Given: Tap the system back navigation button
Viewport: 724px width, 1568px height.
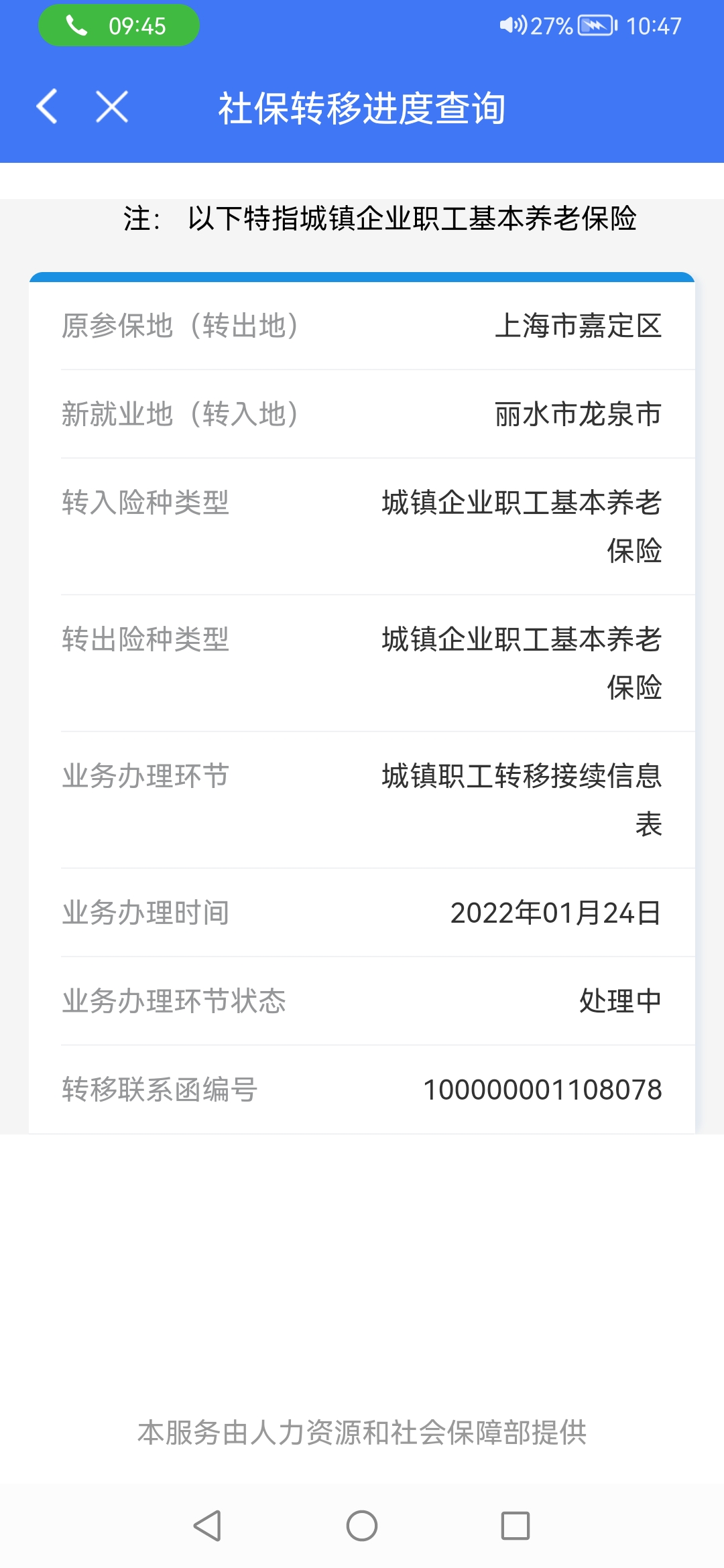Looking at the screenshot, I should click(x=207, y=1526).
